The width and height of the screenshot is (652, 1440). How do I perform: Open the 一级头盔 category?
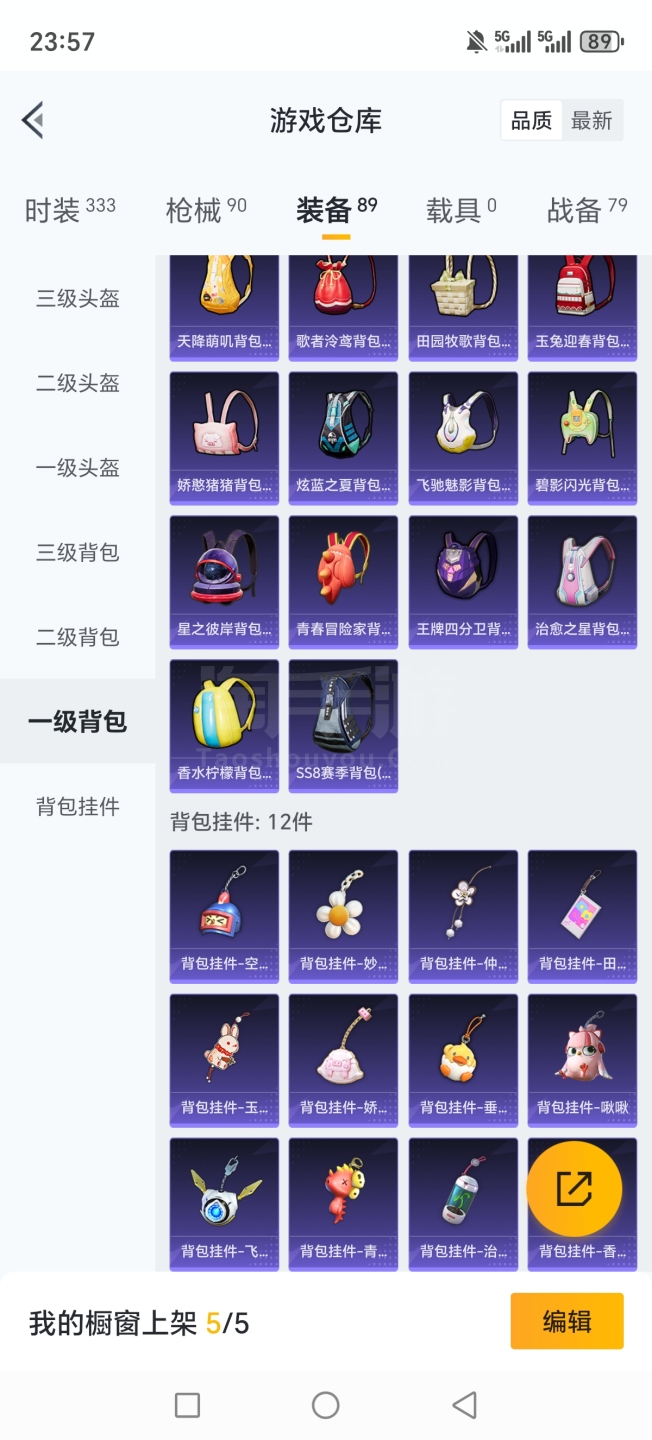point(78,468)
